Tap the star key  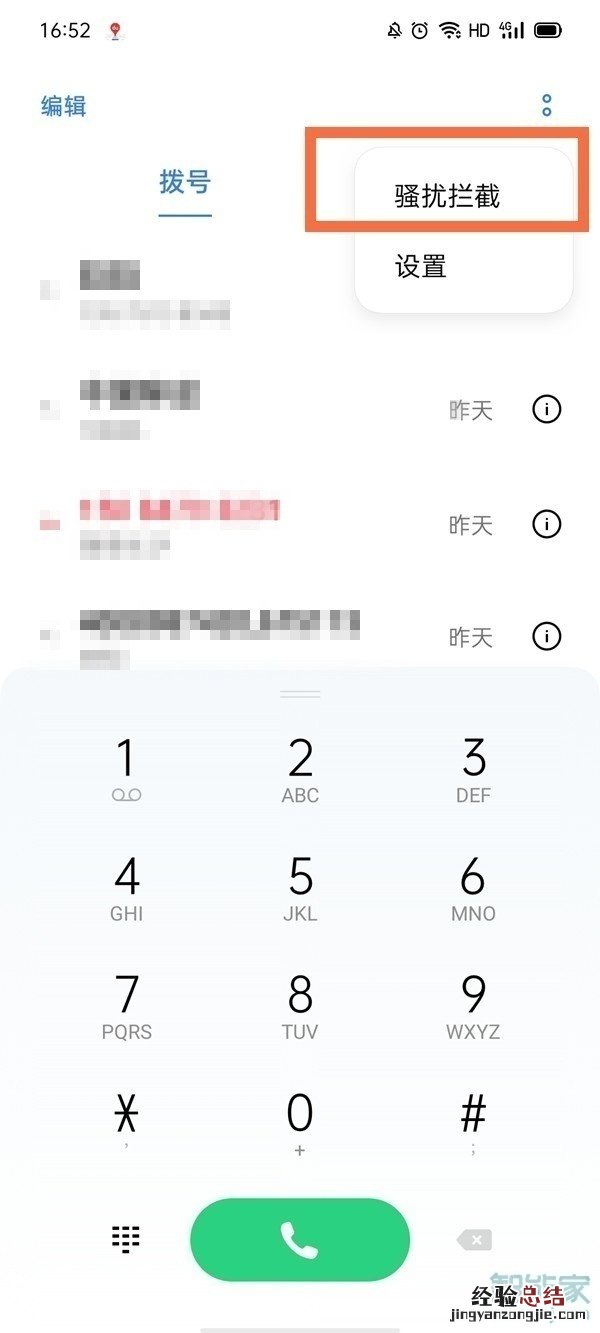click(x=126, y=1120)
